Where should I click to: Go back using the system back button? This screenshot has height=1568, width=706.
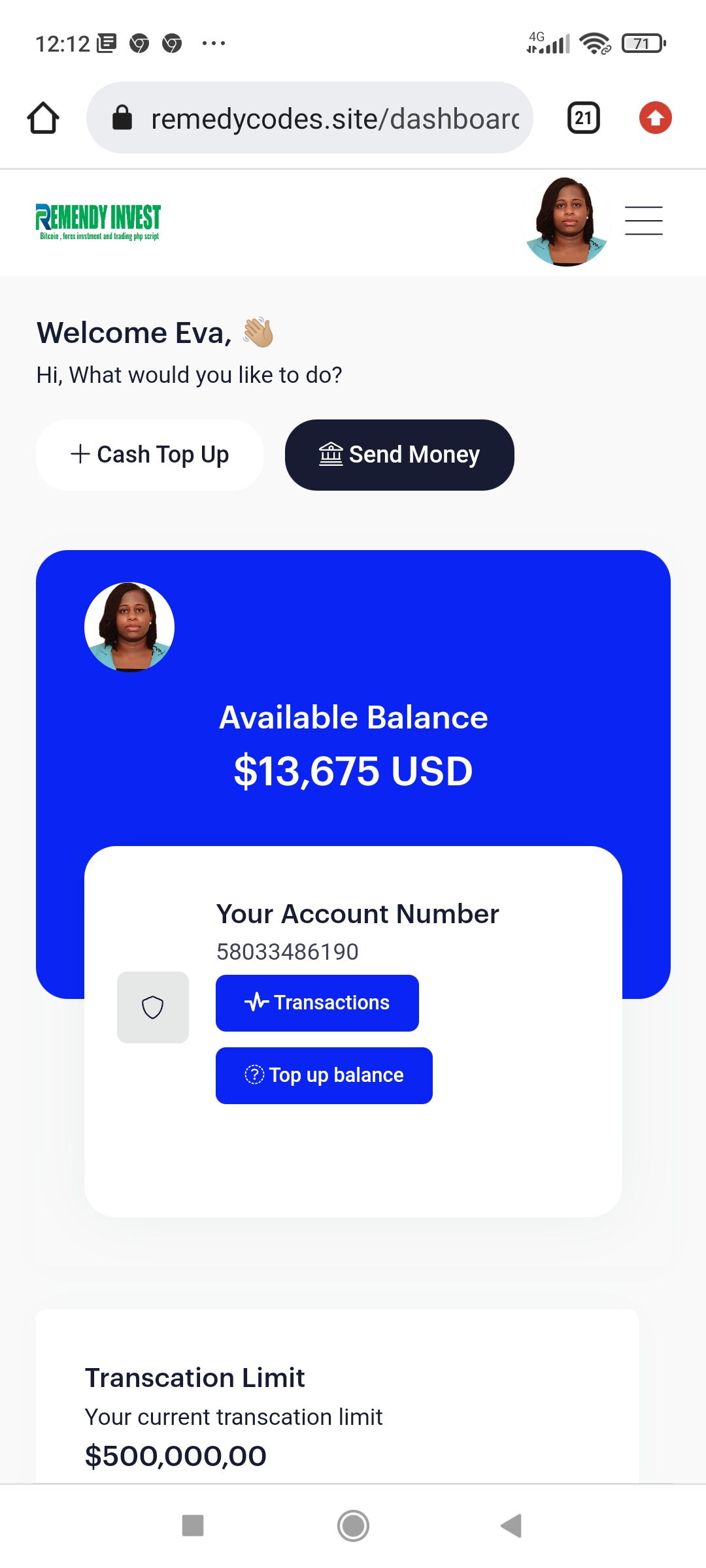pyautogui.click(x=511, y=1526)
